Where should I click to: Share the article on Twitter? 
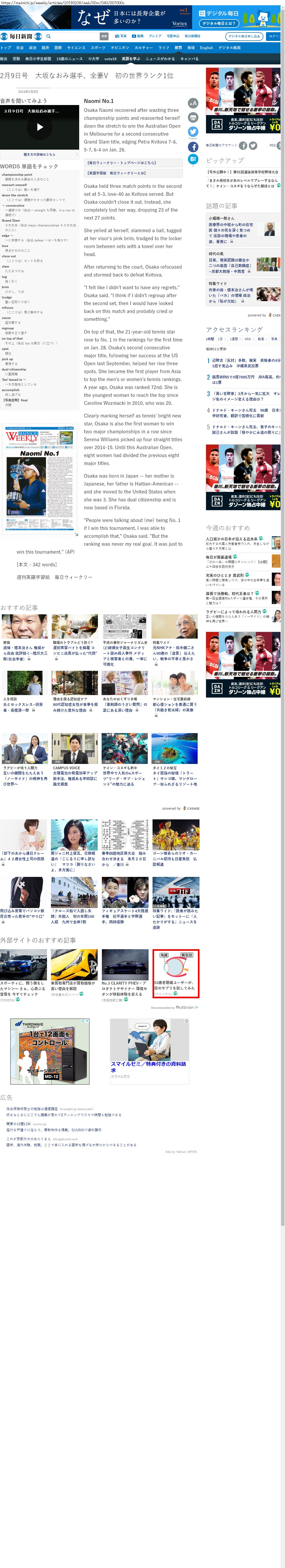(x=193, y=131)
